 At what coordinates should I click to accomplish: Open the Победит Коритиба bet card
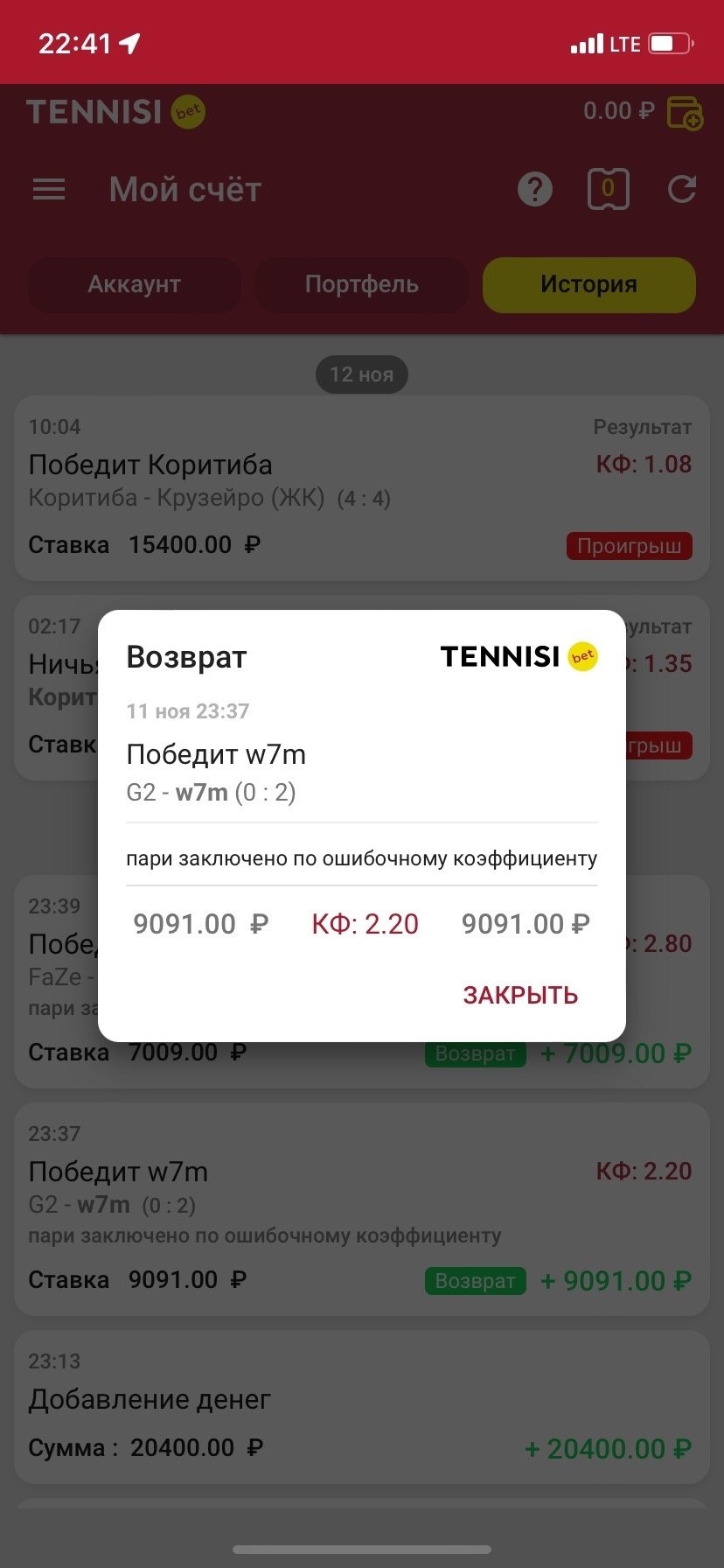tap(361, 490)
